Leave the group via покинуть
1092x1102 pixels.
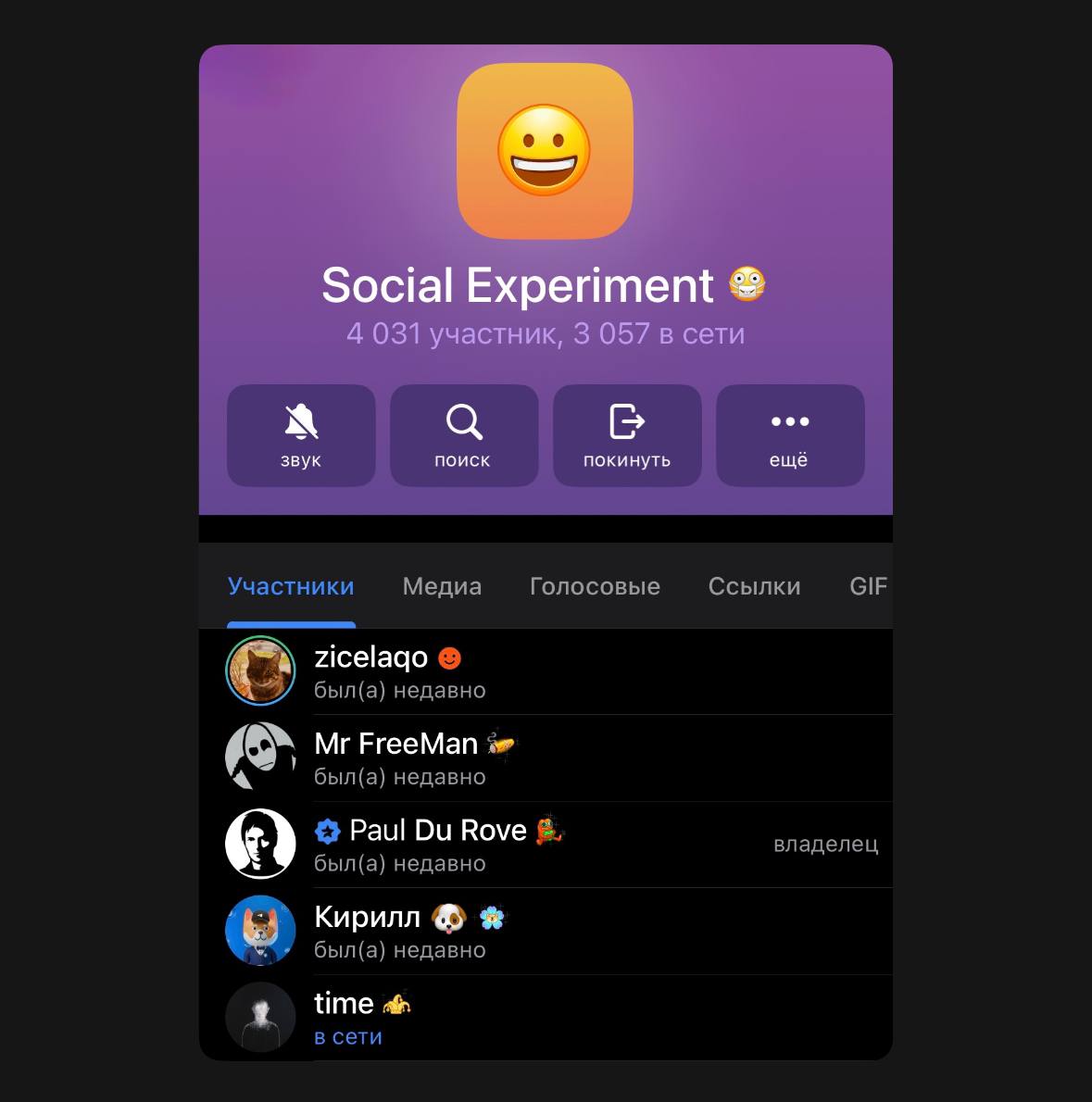coord(627,435)
